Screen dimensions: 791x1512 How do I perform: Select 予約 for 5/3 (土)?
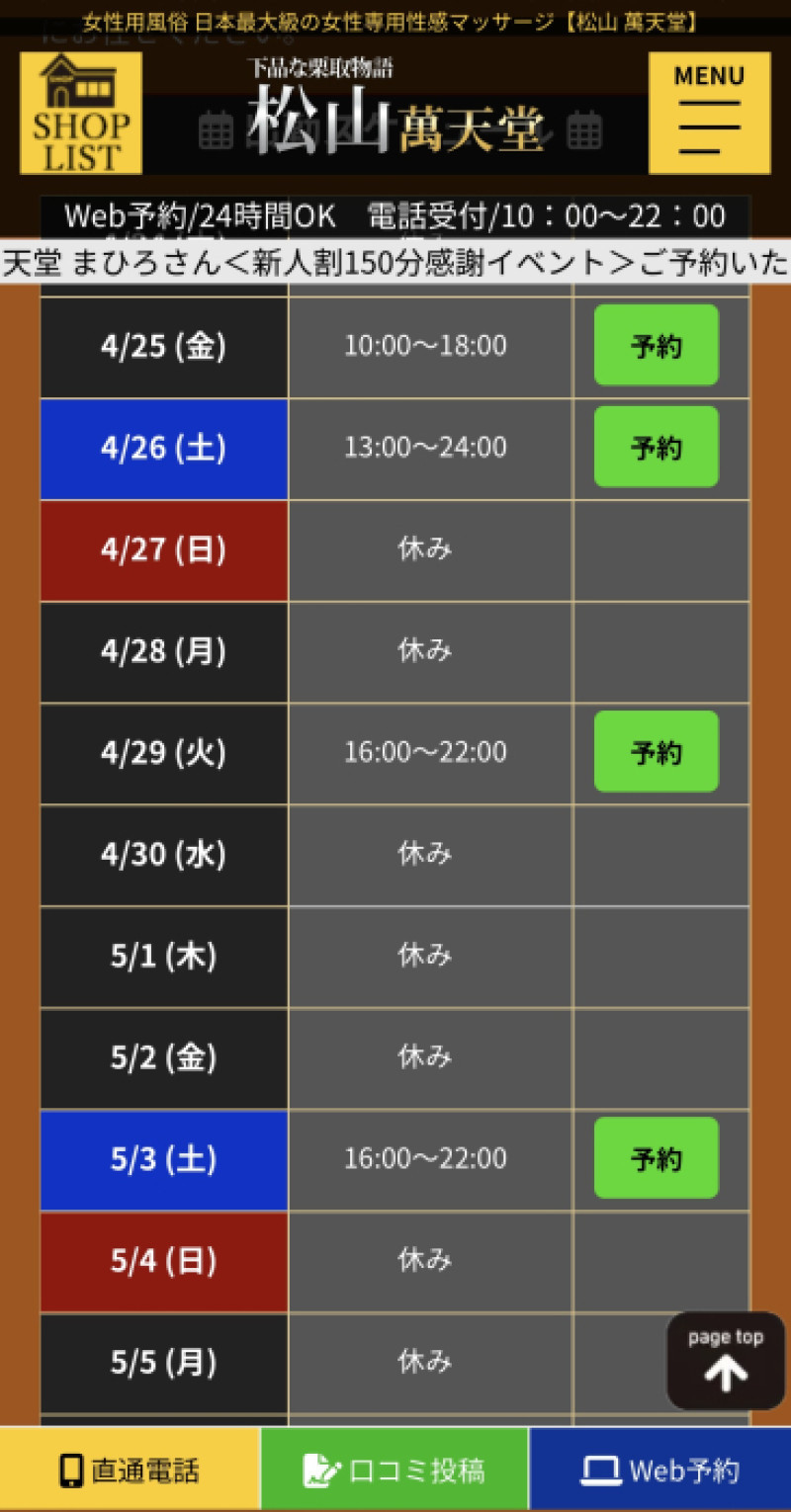pos(656,1158)
